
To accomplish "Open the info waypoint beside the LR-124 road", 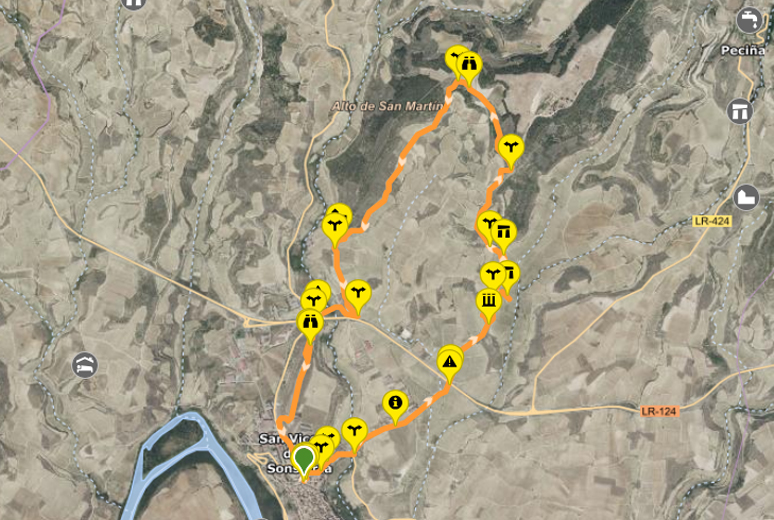I will point(395,403).
